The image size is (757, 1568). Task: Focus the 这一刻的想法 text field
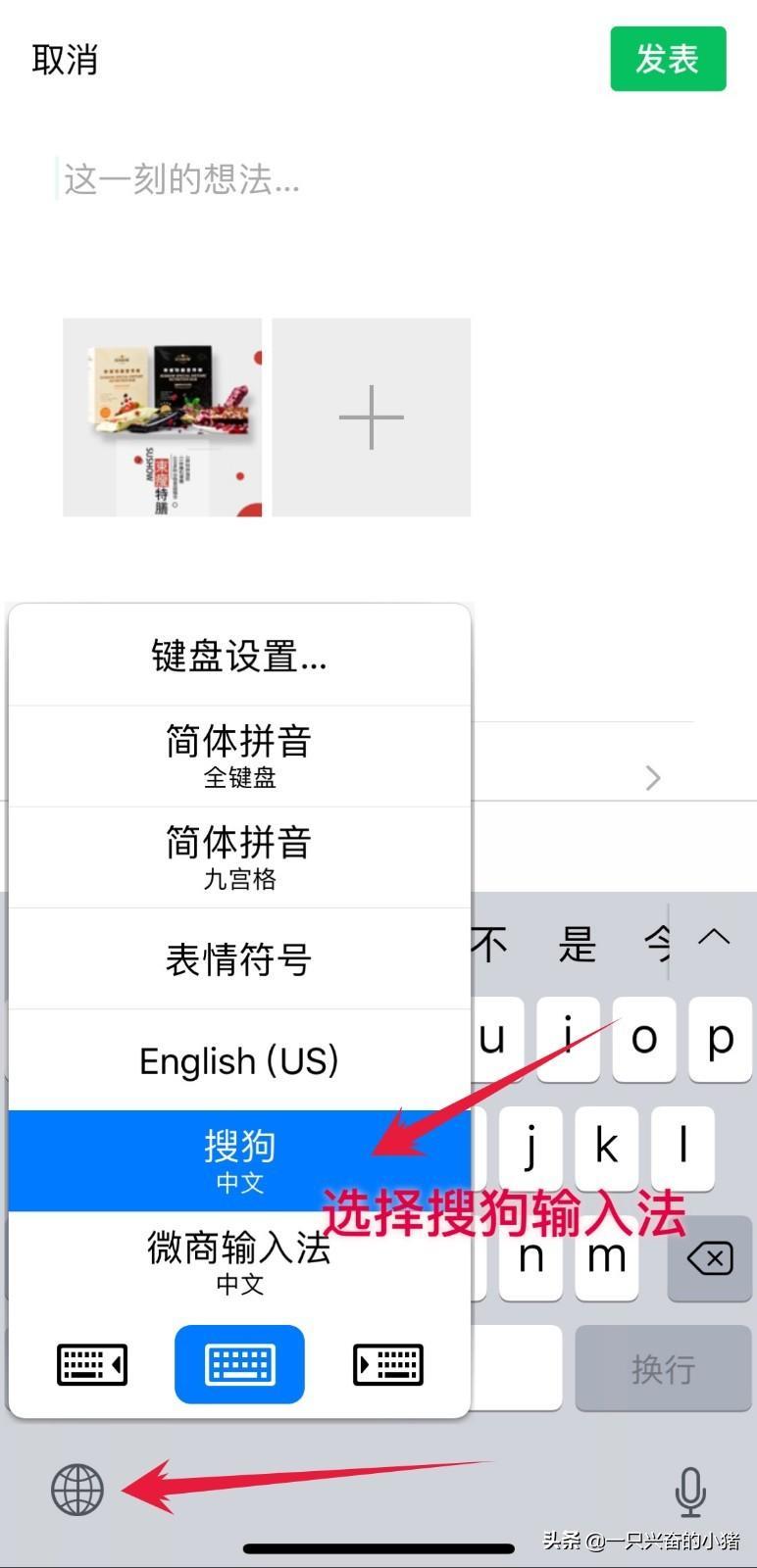click(x=294, y=180)
